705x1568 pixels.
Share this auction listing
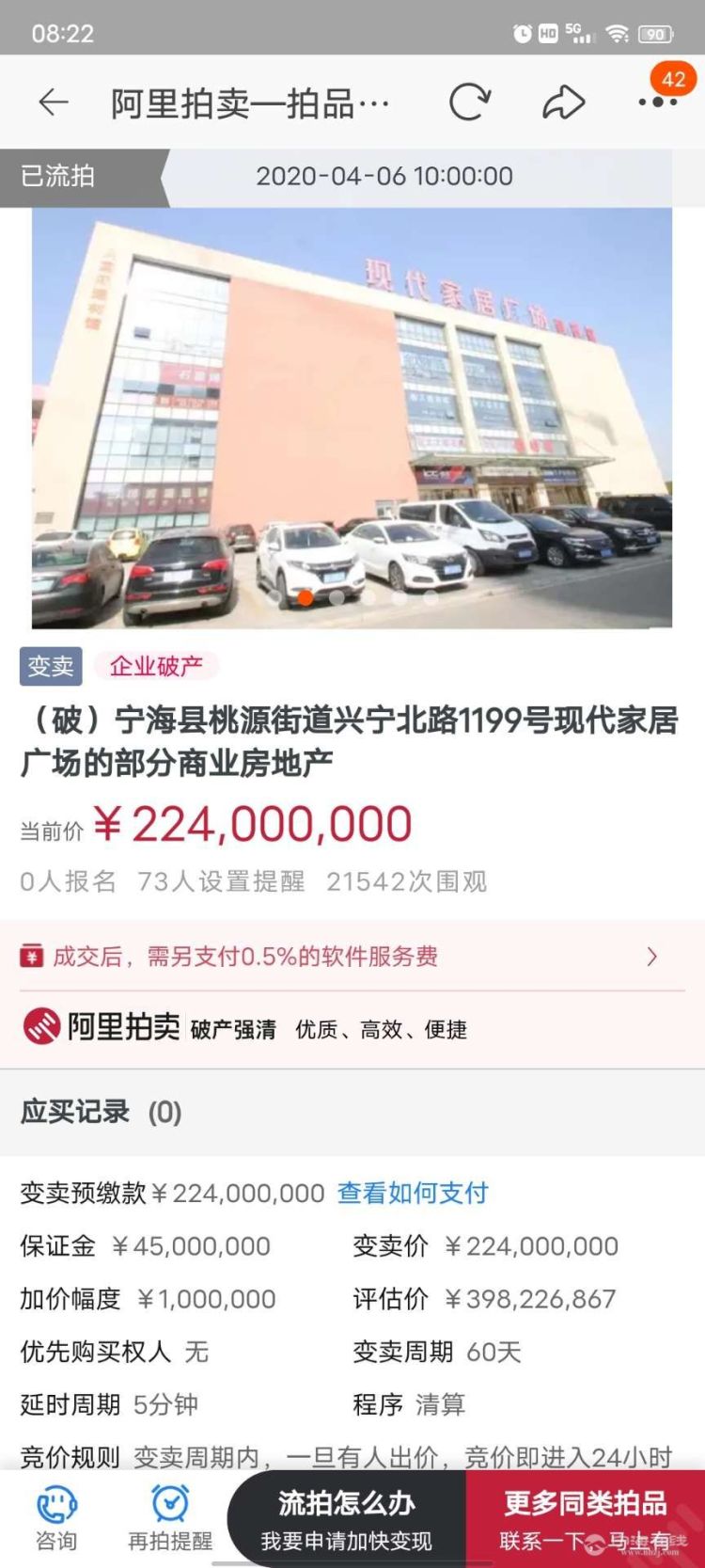click(x=563, y=103)
